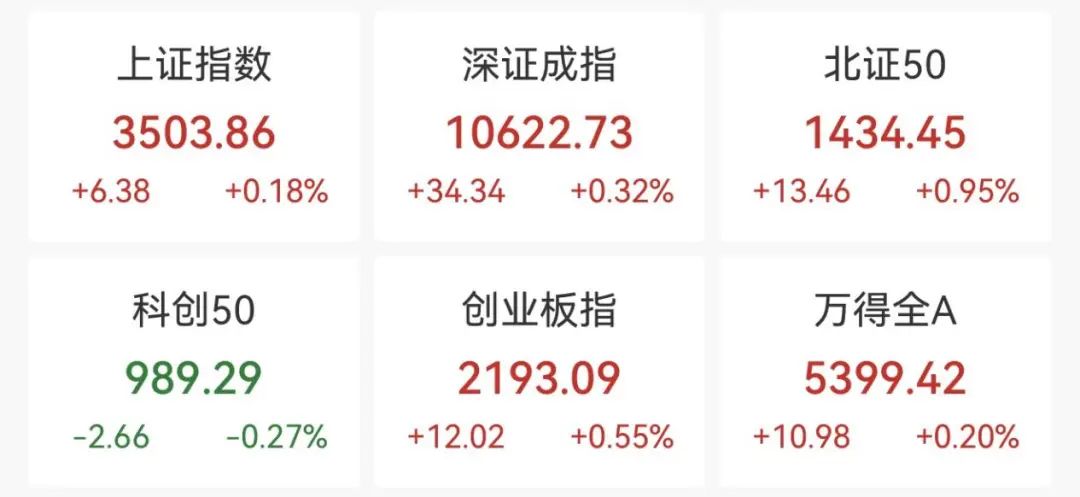View 深证成指 index details

tap(539, 127)
